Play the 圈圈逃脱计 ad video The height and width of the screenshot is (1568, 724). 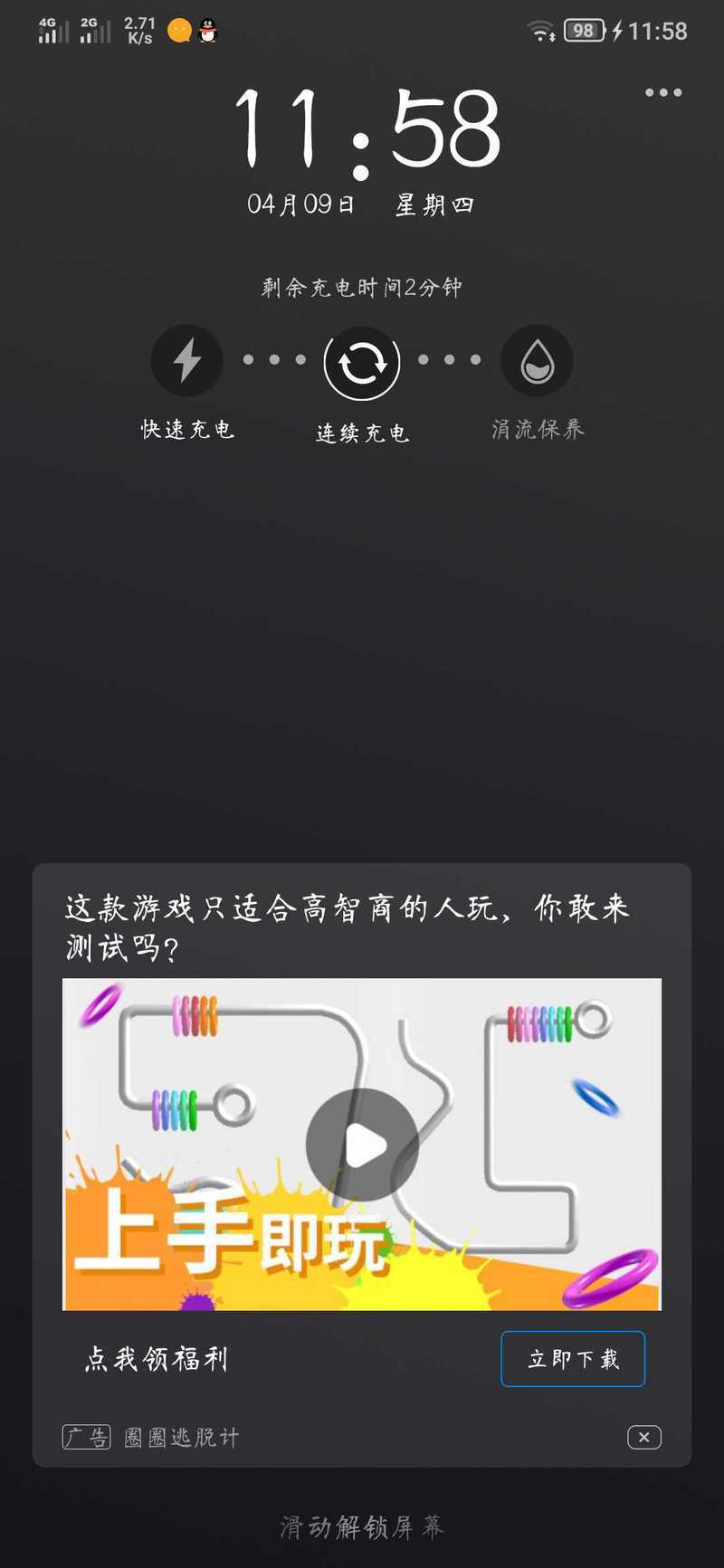tap(362, 1145)
